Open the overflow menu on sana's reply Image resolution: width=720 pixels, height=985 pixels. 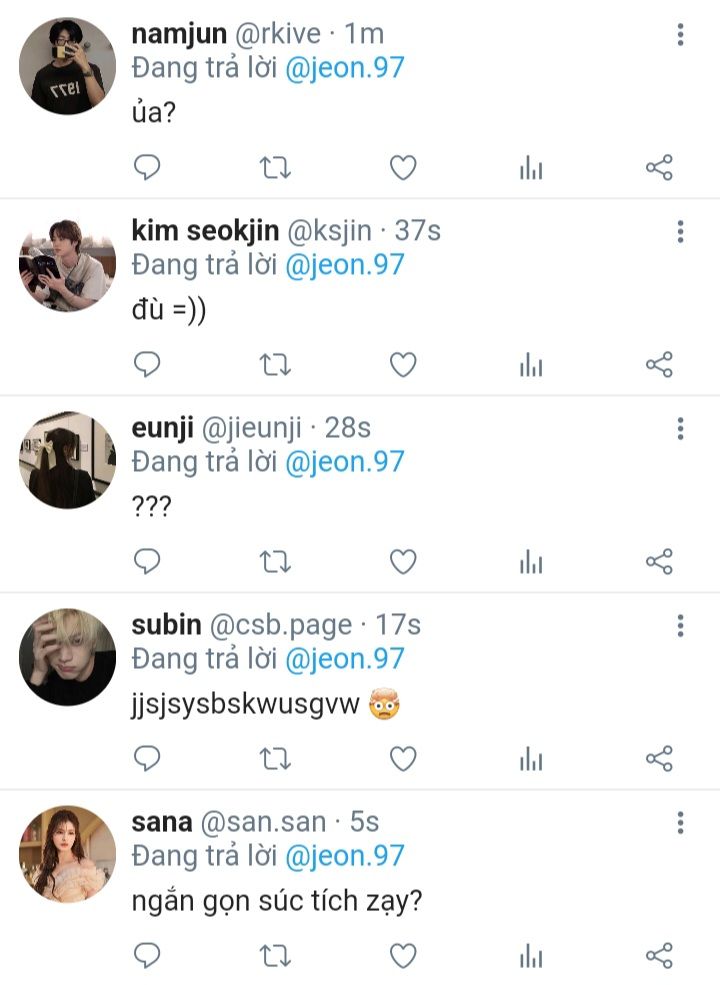click(x=680, y=824)
